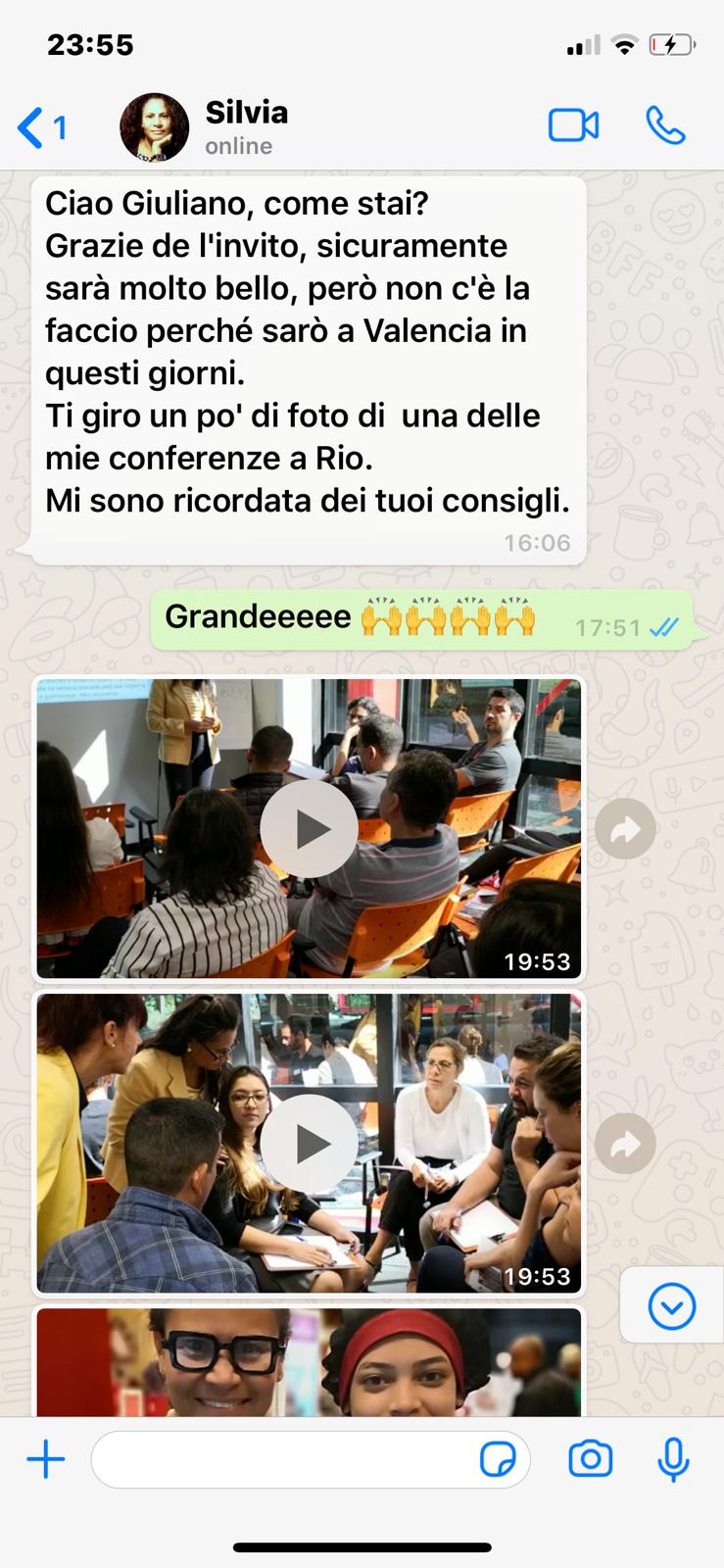Go back to the chats list
The width and height of the screenshot is (724, 1568).
[41, 127]
